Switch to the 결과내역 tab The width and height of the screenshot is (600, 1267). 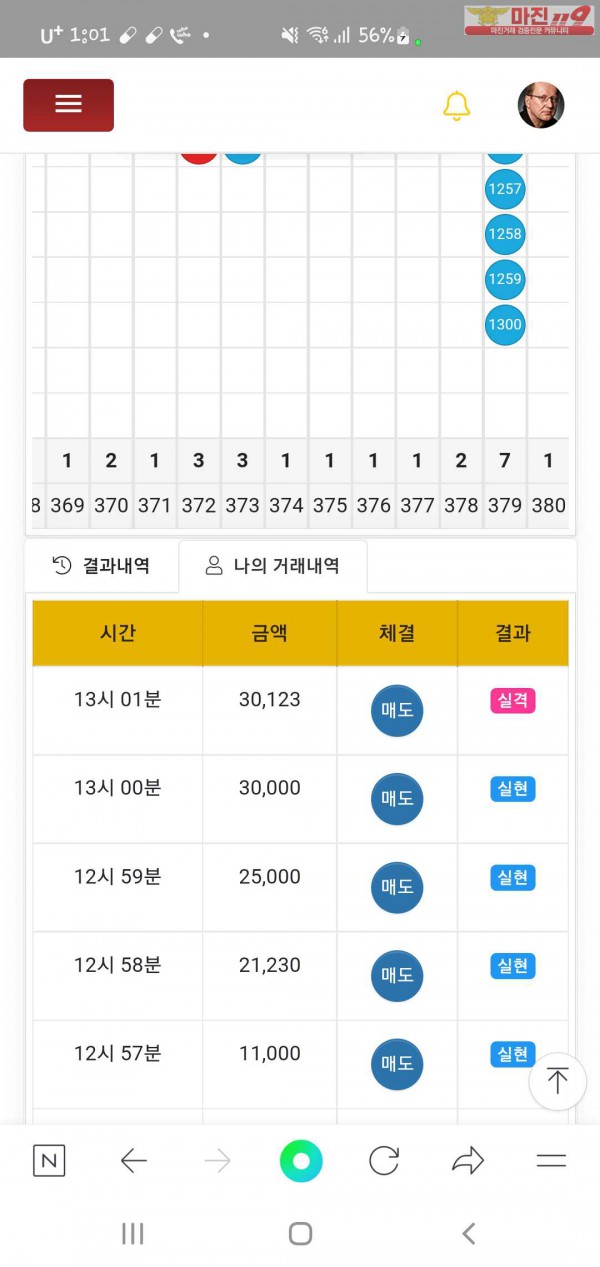(x=101, y=566)
